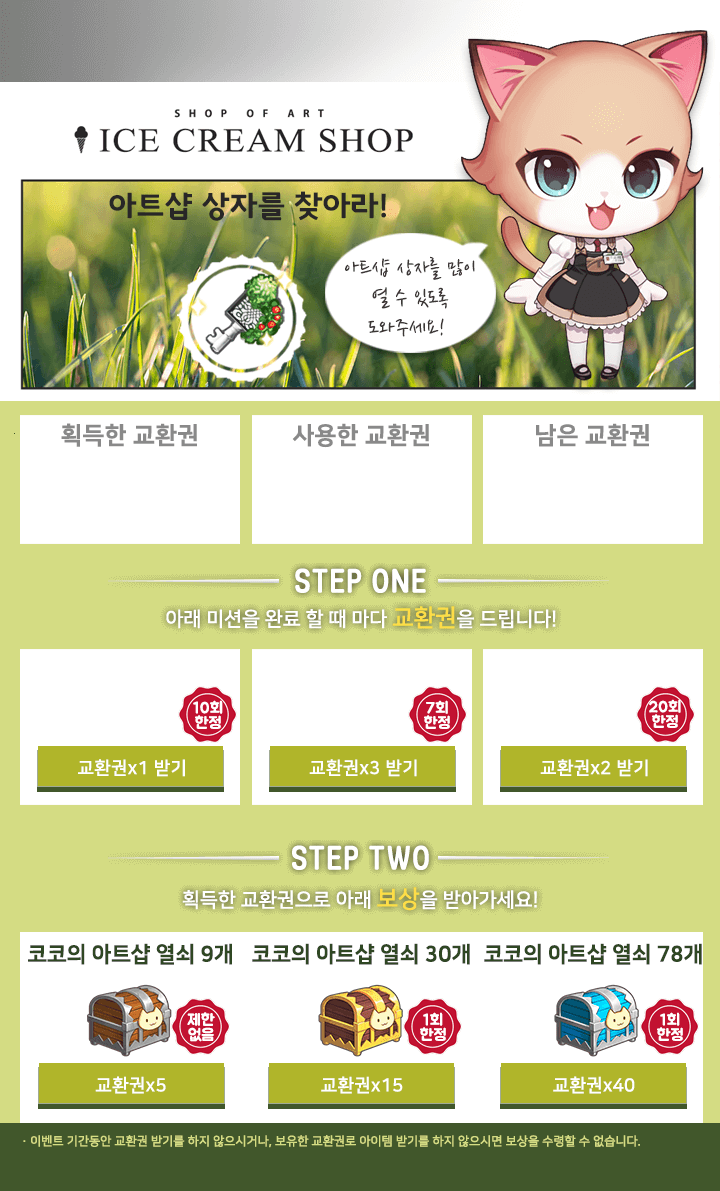This screenshot has width=720, height=1191.
Task: Tap the 교환권x3 받기 button
Action: pos(362,769)
